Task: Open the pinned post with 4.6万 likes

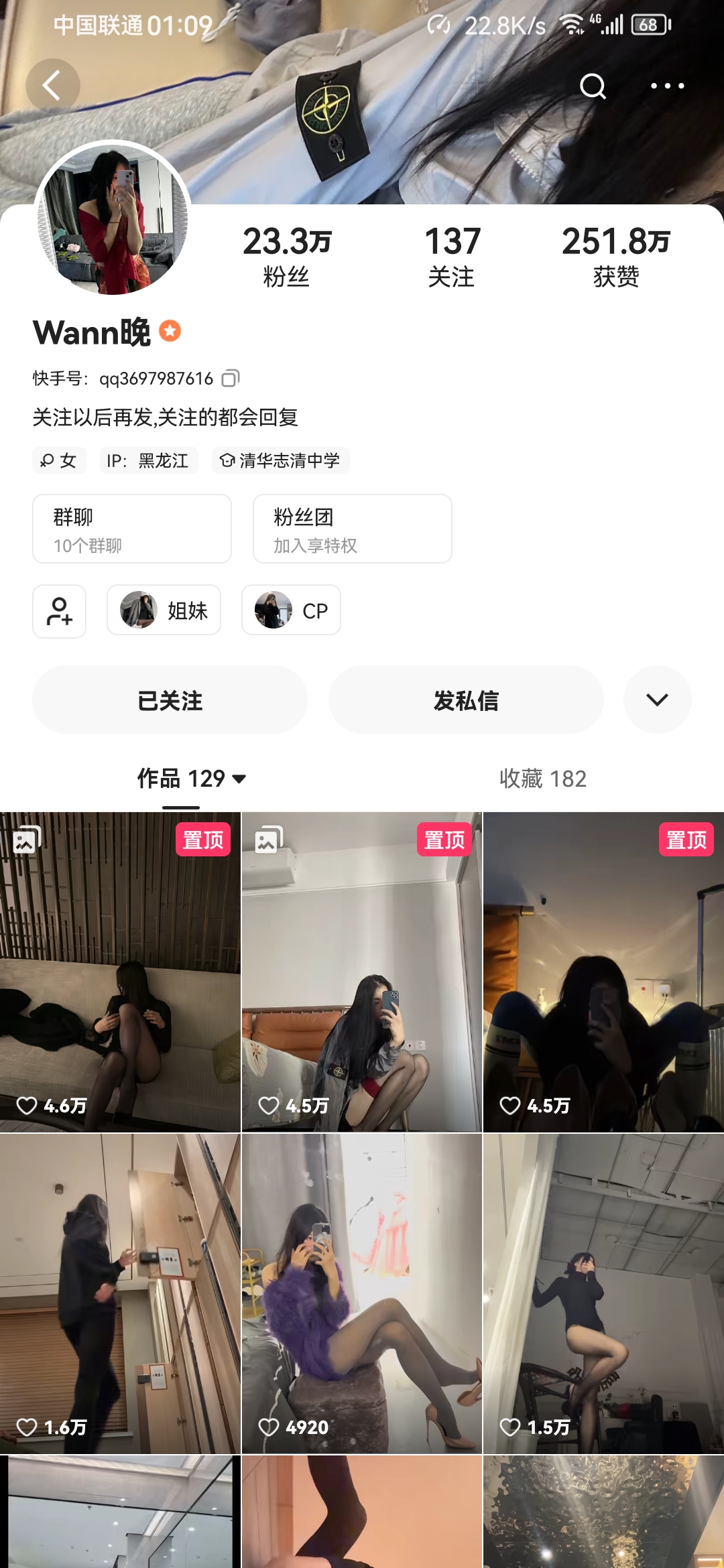Action: tap(120, 972)
